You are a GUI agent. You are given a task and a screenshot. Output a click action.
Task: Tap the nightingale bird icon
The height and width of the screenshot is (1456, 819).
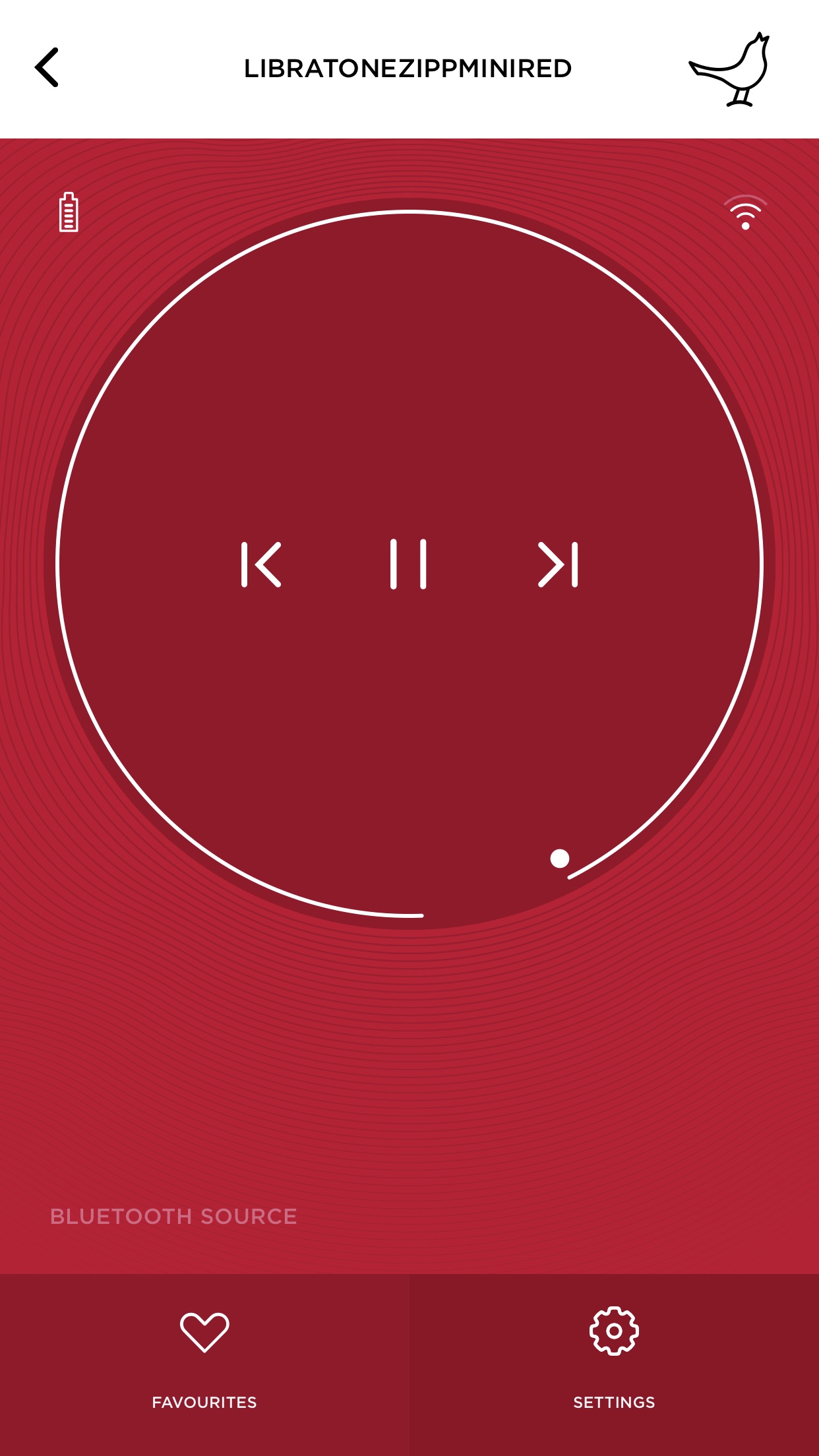point(731,69)
